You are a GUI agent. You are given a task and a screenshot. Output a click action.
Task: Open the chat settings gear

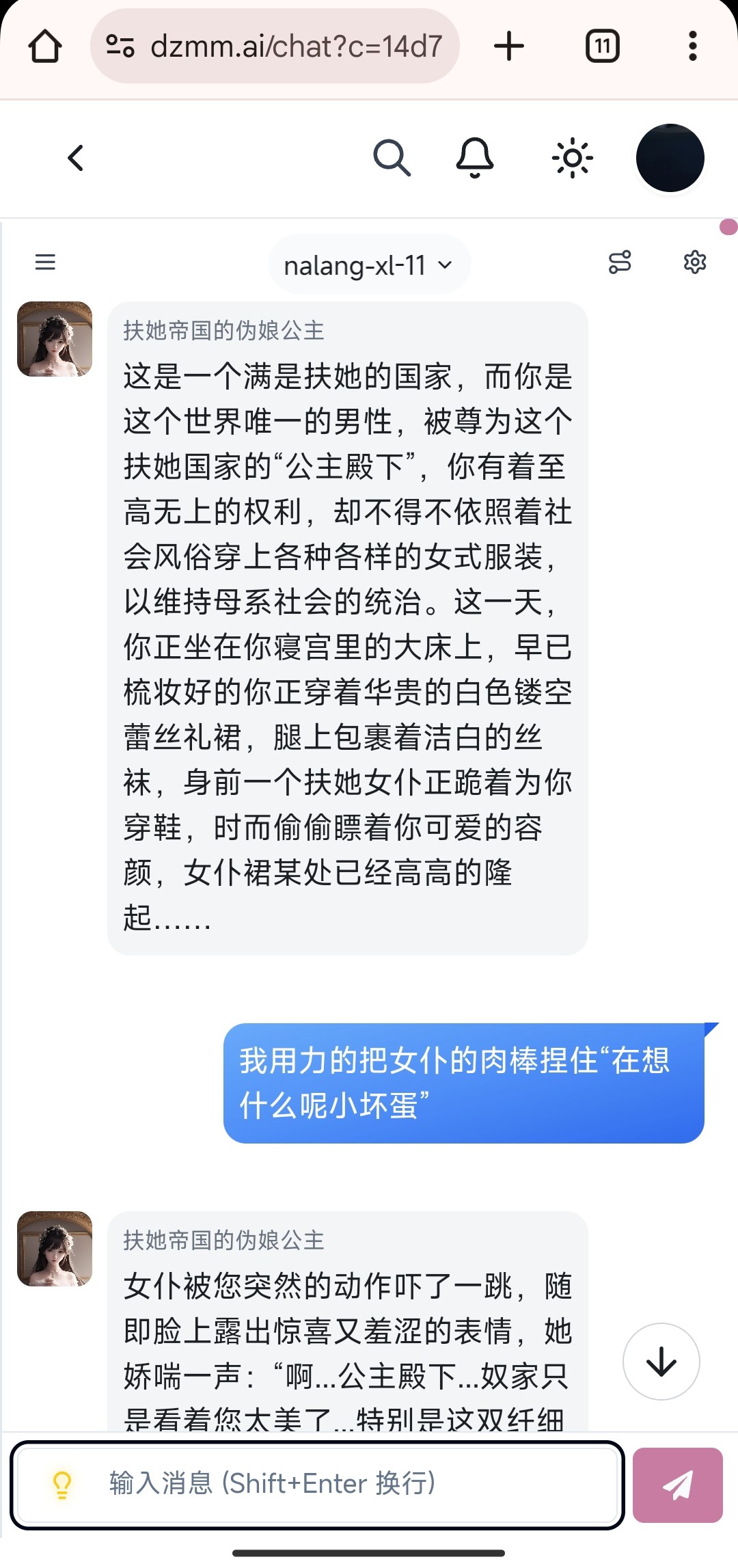(694, 262)
